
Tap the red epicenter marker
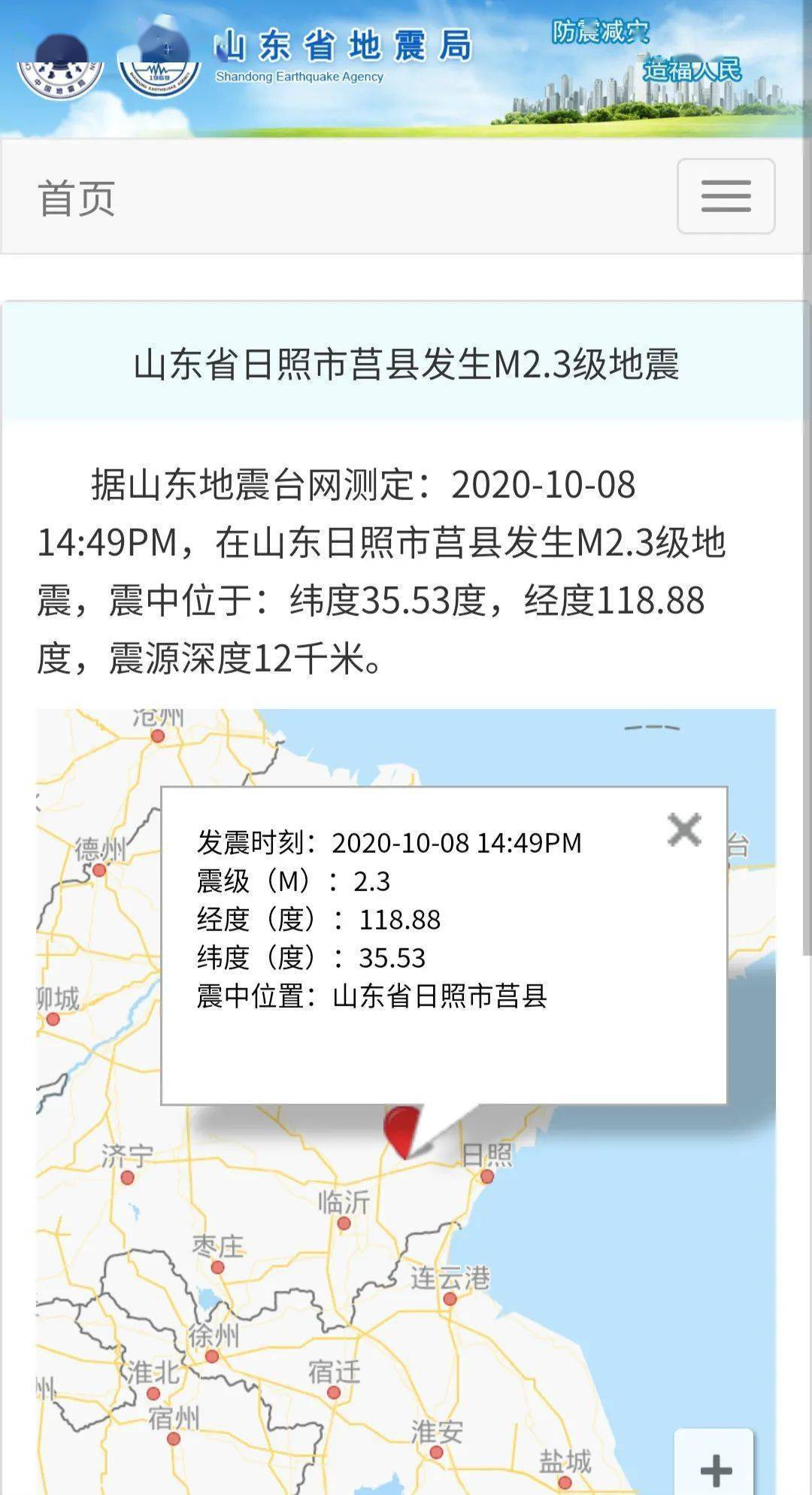(x=401, y=1127)
